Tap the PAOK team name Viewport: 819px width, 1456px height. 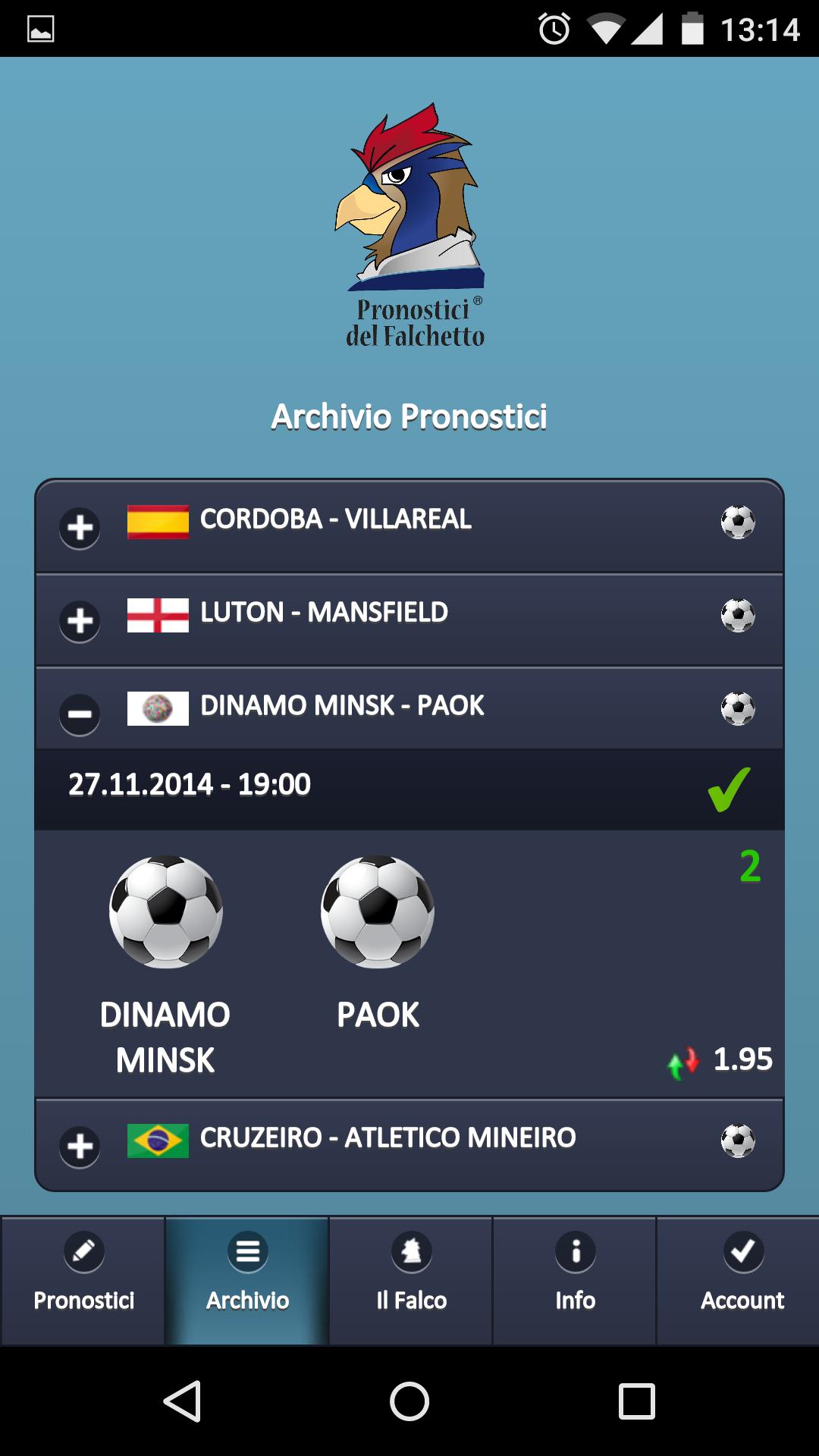tap(378, 1012)
